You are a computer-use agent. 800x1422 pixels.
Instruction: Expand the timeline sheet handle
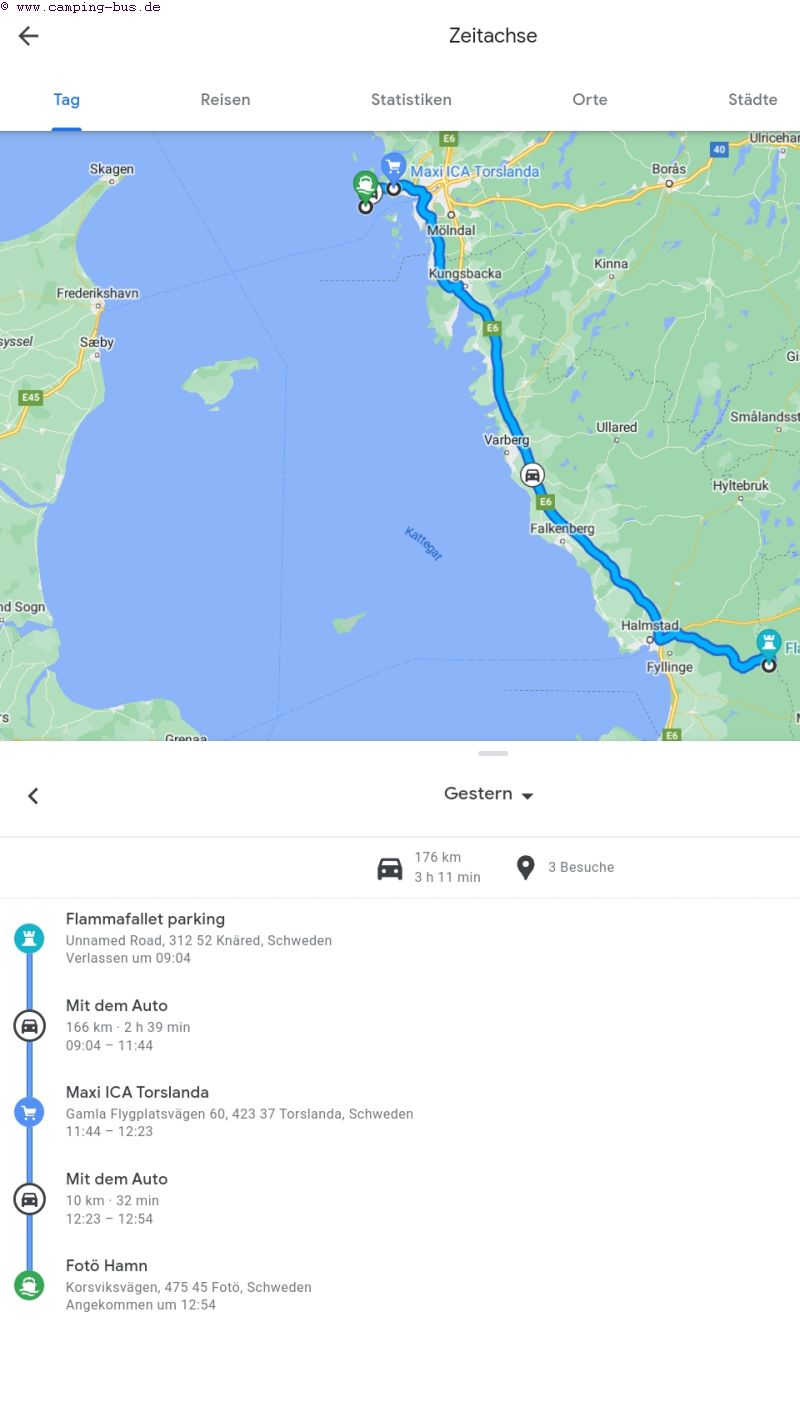(493, 753)
